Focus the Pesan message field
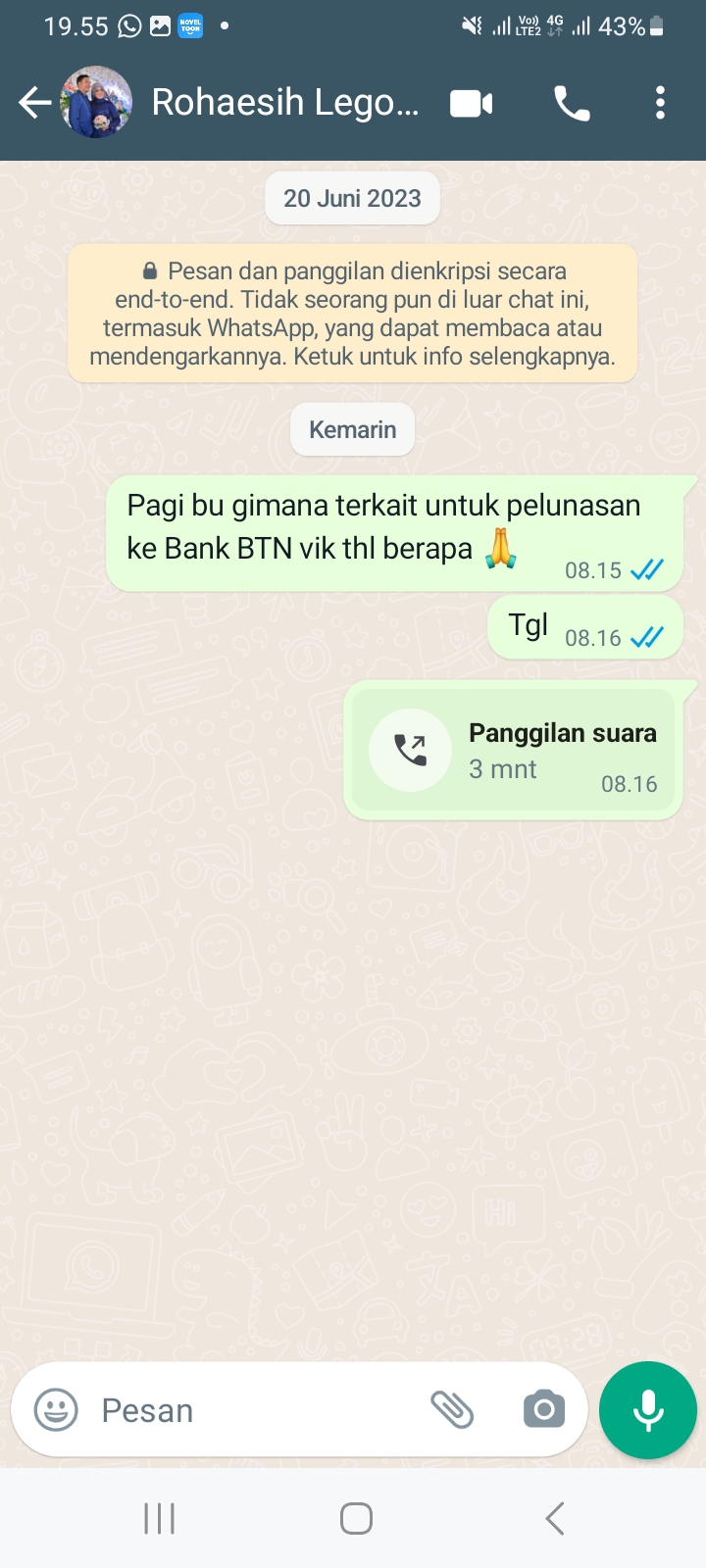706x1568 pixels. coord(255,1410)
